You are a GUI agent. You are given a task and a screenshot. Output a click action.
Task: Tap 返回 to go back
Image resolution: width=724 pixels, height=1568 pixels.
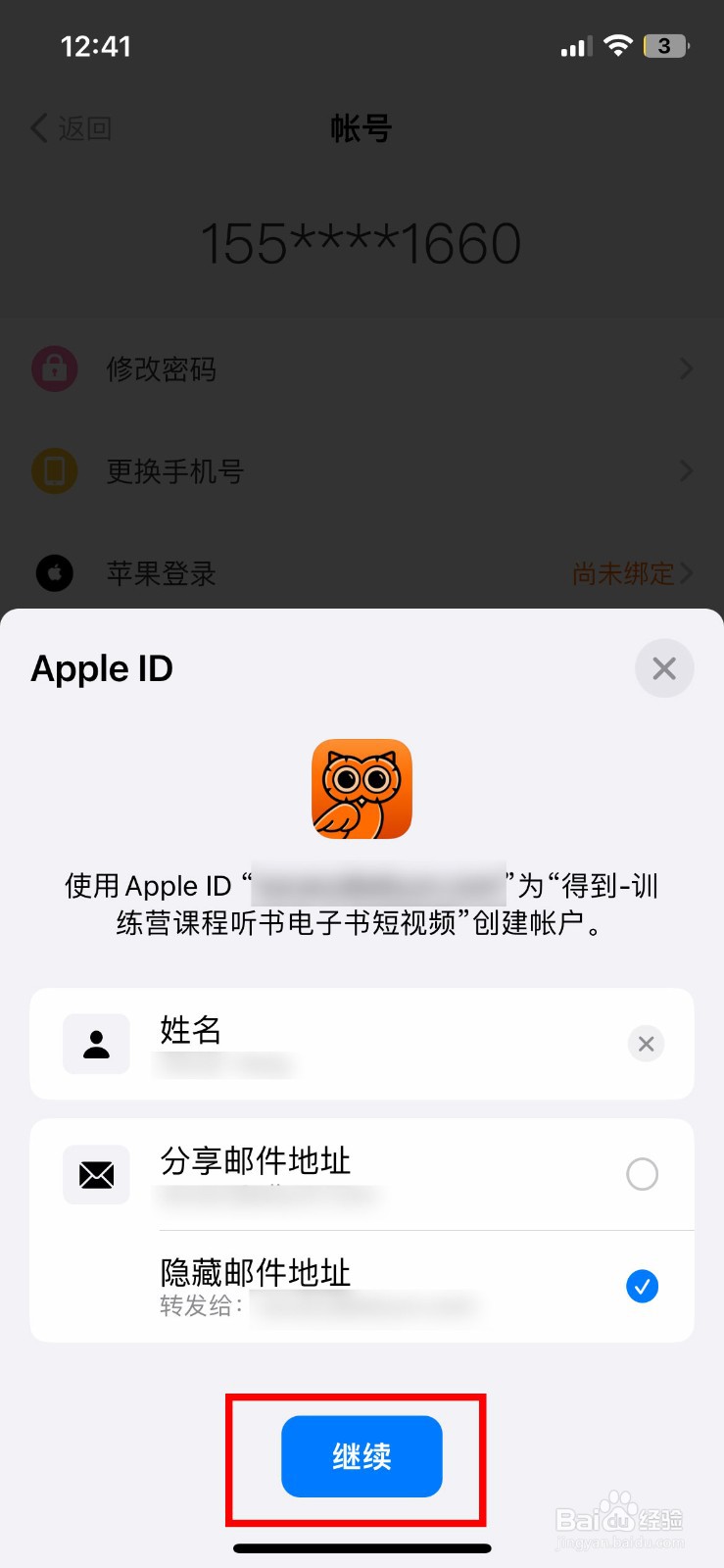click(71, 127)
